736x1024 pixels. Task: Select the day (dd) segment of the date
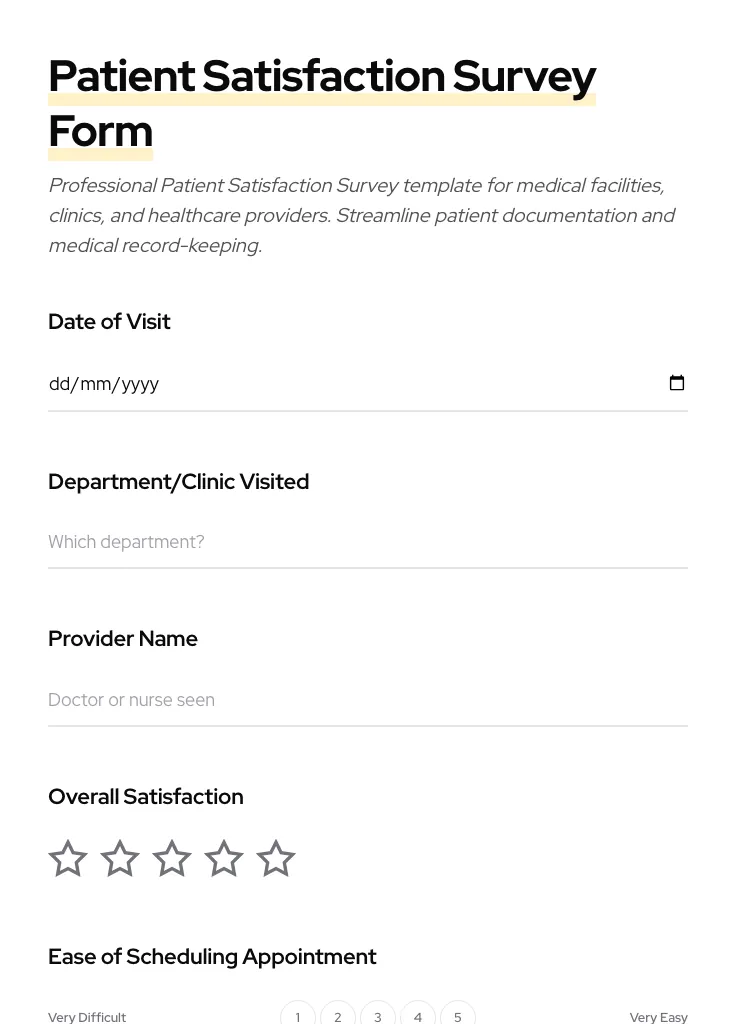[x=58, y=384]
